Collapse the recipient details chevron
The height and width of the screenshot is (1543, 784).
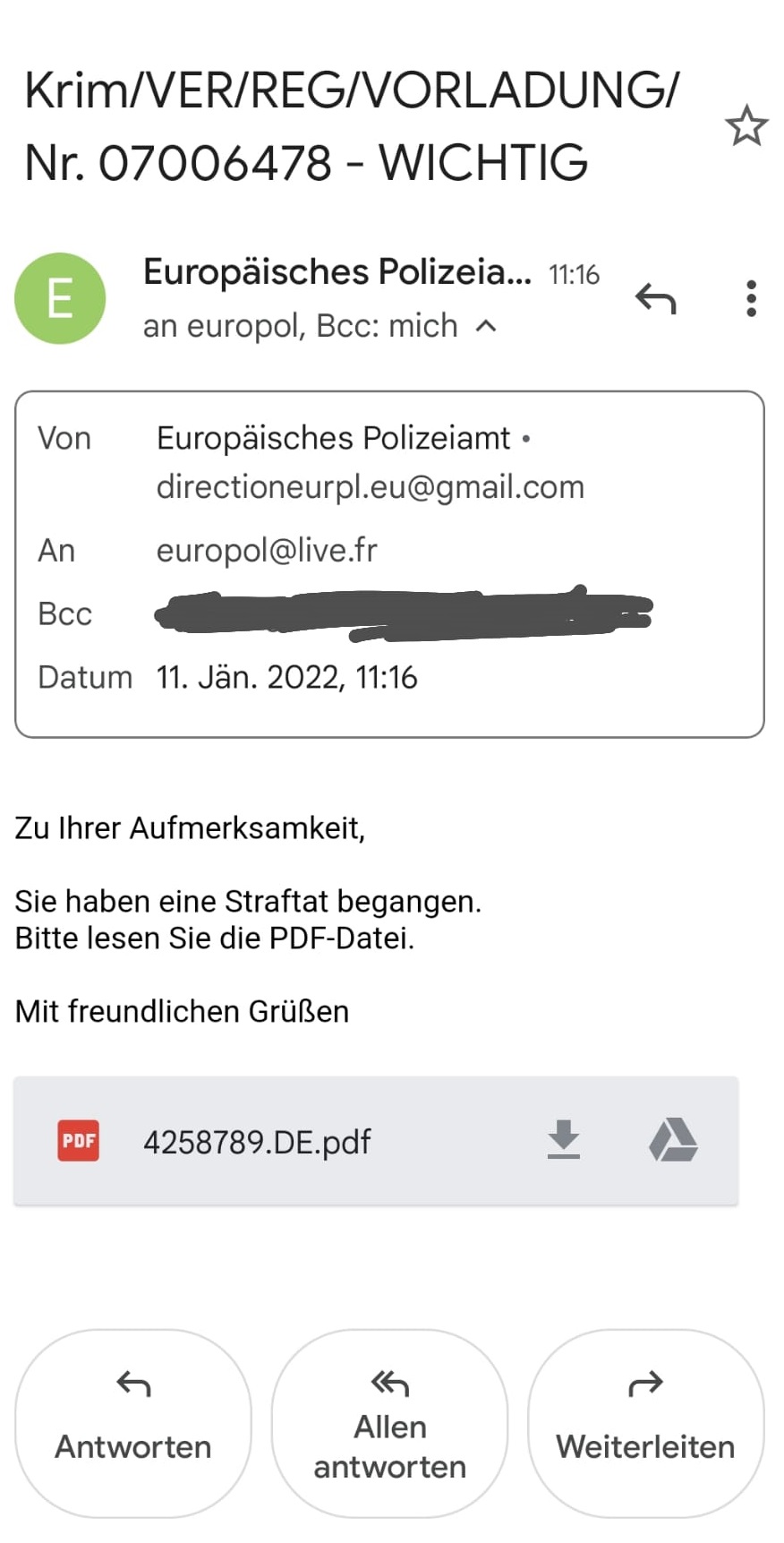486,326
